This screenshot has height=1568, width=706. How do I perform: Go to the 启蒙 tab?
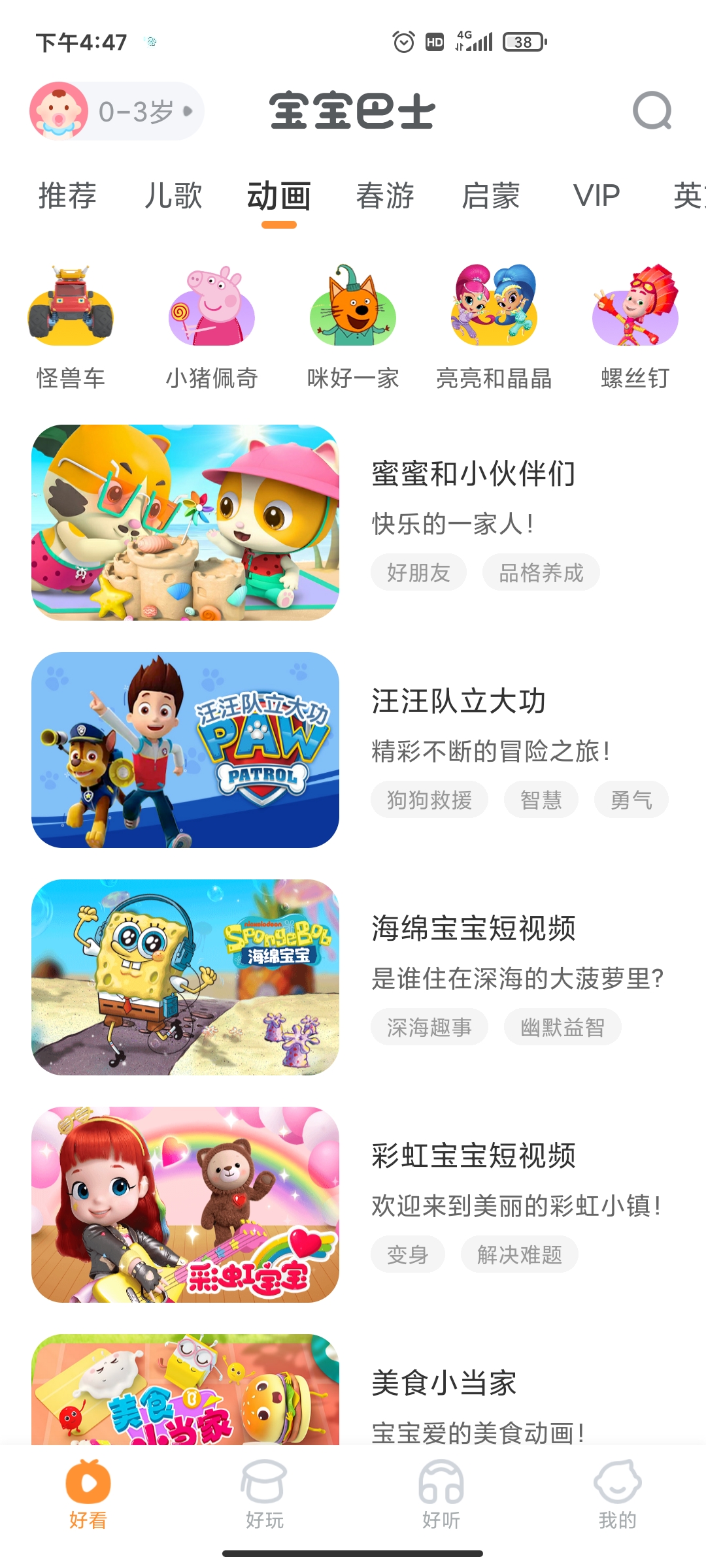[x=490, y=196]
